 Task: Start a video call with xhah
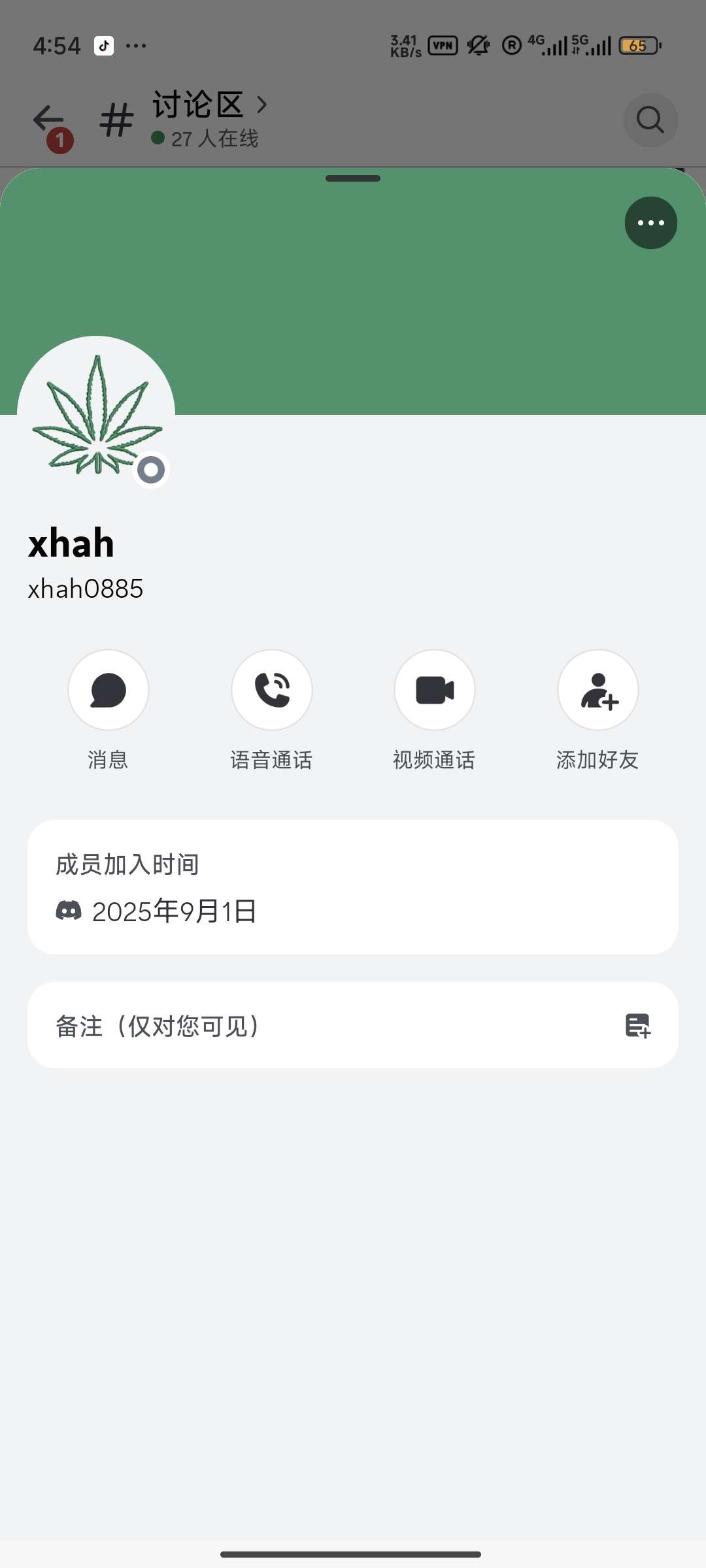coord(435,690)
